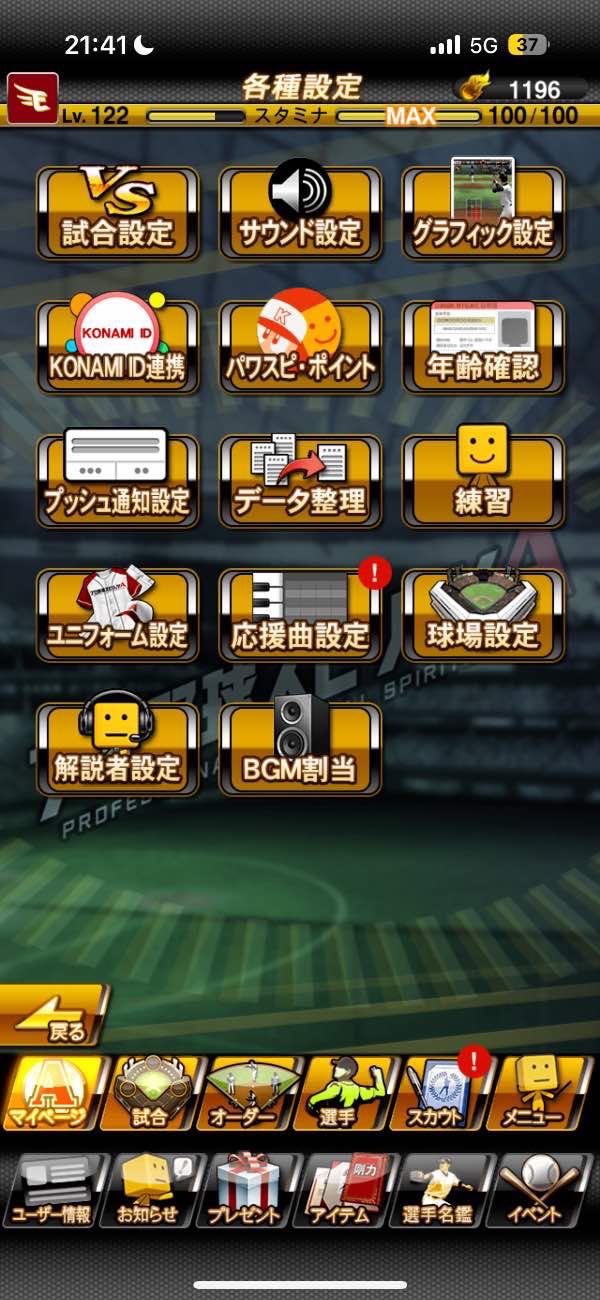The width and height of the screenshot is (600, 1300).
Task: Open プッシュ通知設定 push notification settings
Action: click(x=117, y=481)
